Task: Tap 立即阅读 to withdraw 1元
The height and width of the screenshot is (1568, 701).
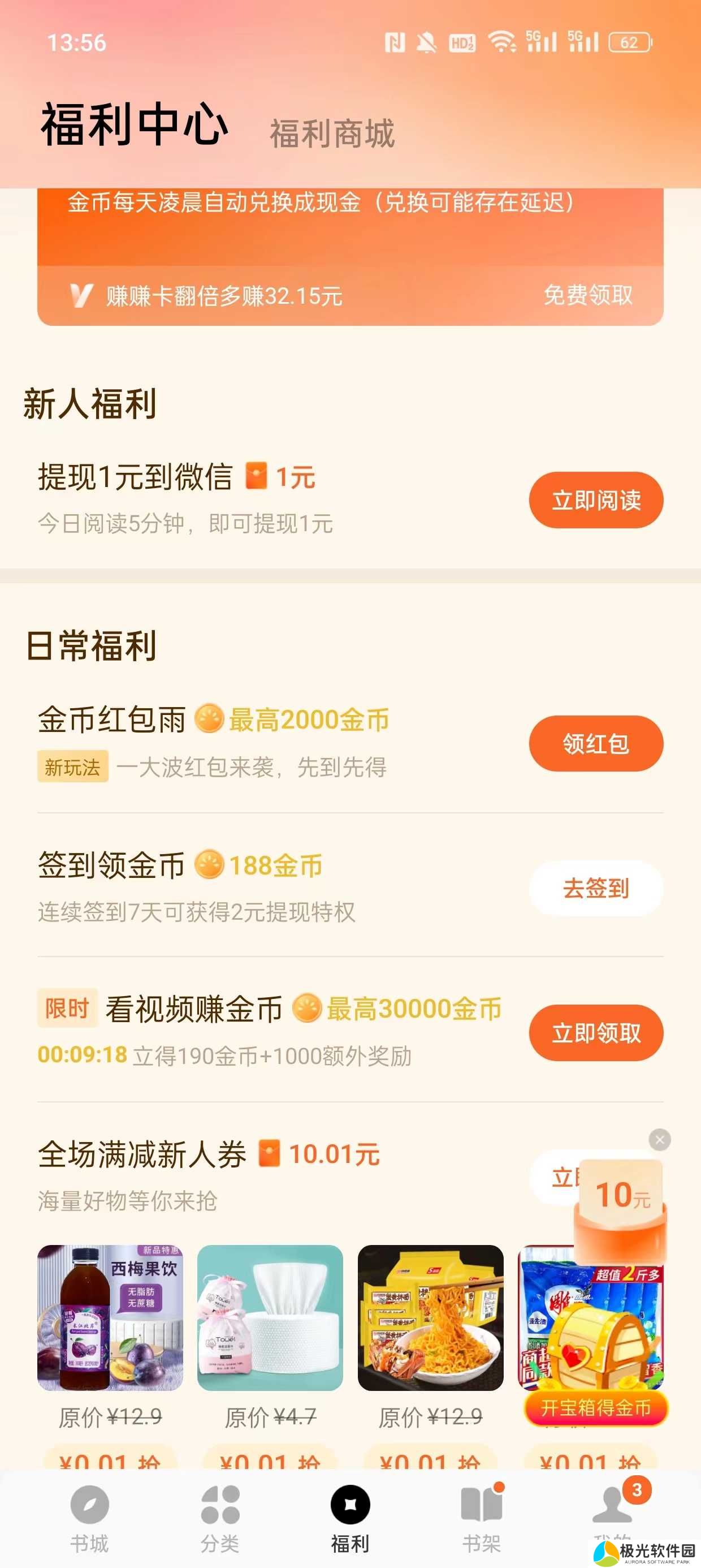Action: [x=596, y=501]
